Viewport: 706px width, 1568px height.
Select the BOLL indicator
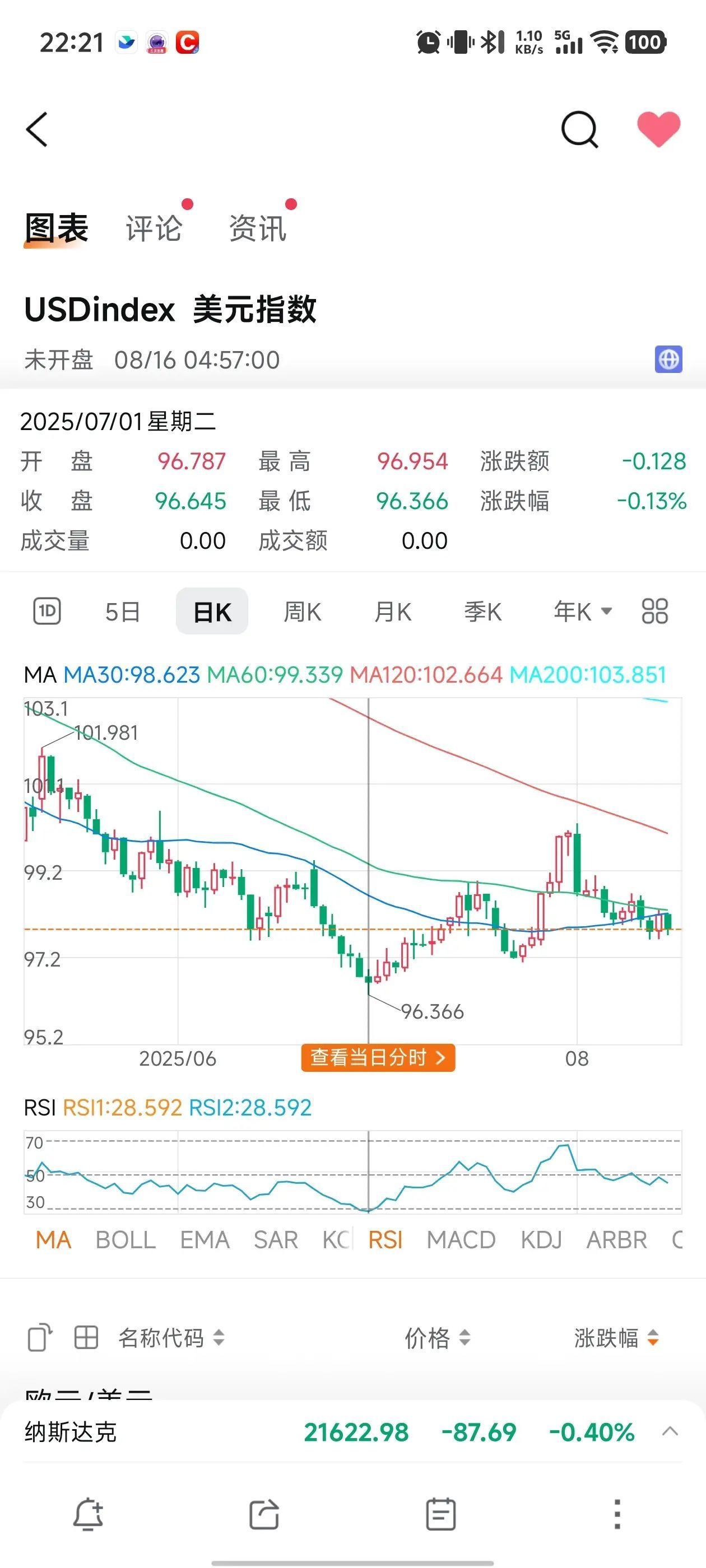[x=126, y=1240]
